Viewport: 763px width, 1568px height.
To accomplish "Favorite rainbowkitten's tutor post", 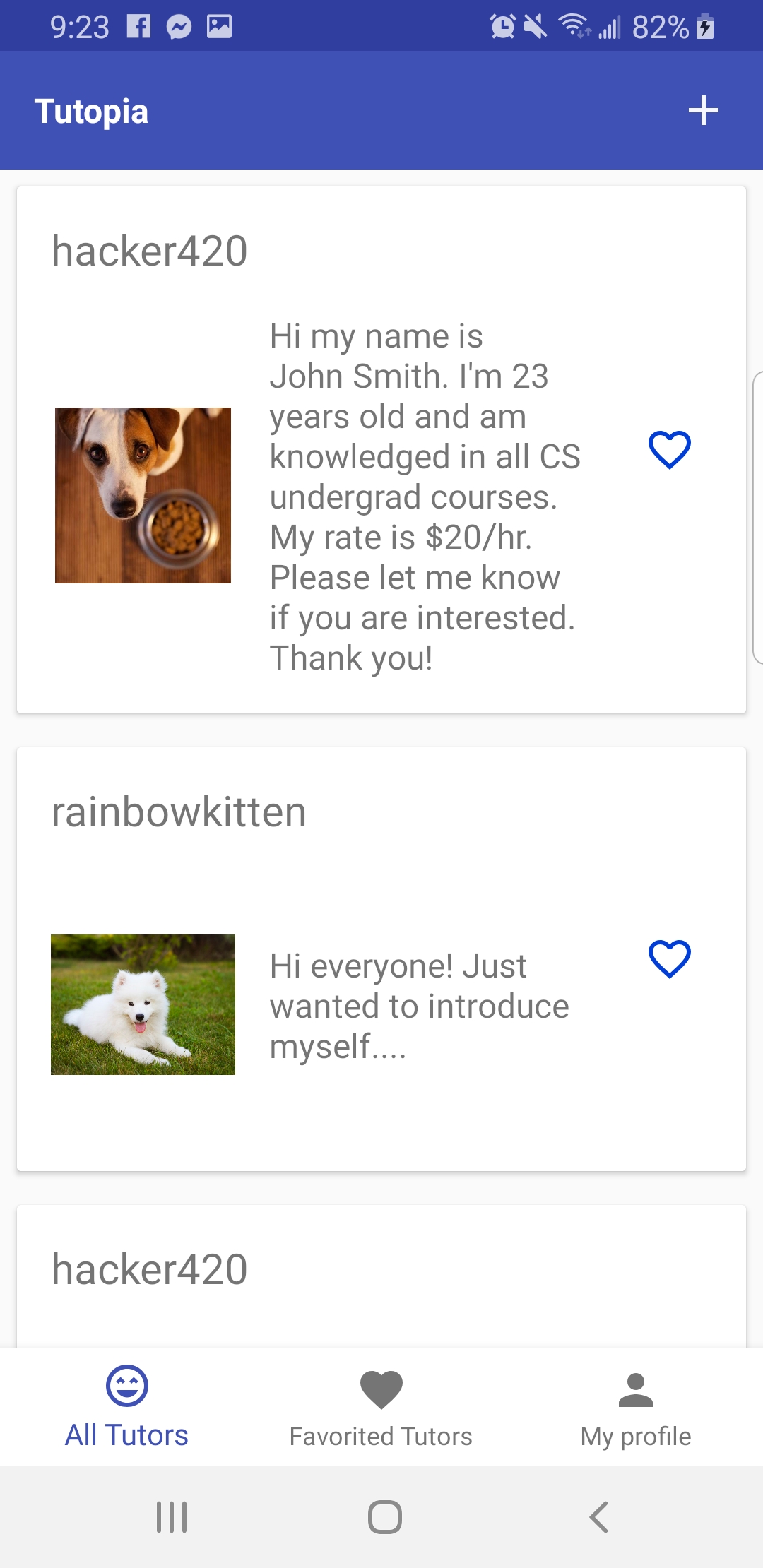I will pyautogui.click(x=669, y=958).
